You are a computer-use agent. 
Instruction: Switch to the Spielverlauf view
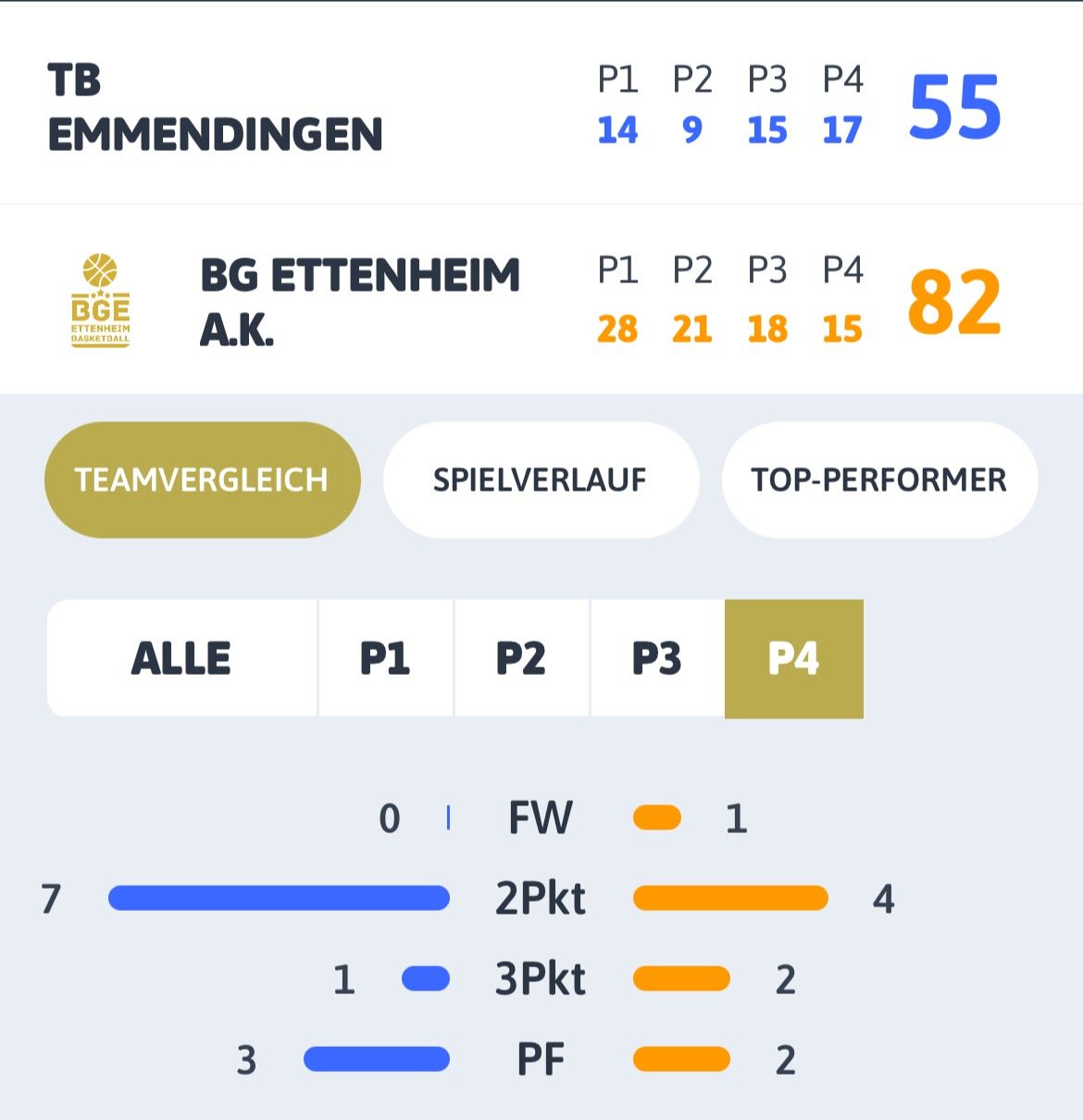pos(541,479)
